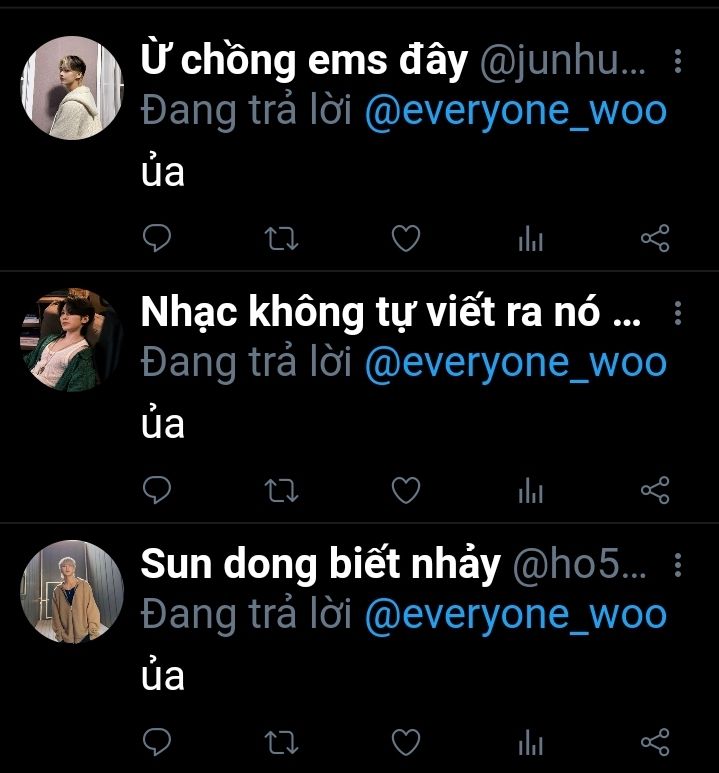The height and width of the screenshot is (773, 719).
Task: Reply to Ừ chồng ems đây's tweet
Action: [157, 238]
